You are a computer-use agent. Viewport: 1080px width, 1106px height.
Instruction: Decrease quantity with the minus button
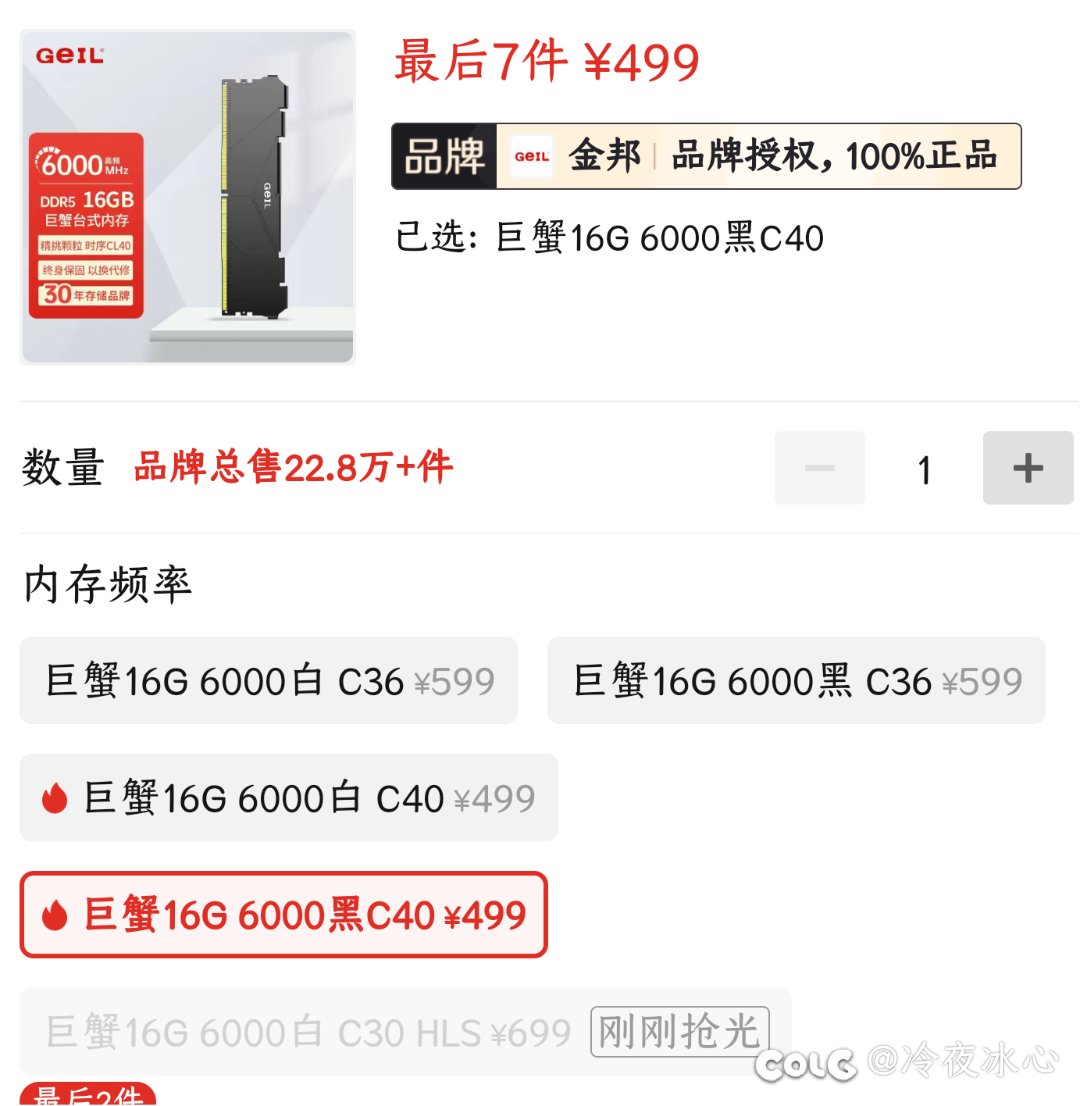(819, 468)
